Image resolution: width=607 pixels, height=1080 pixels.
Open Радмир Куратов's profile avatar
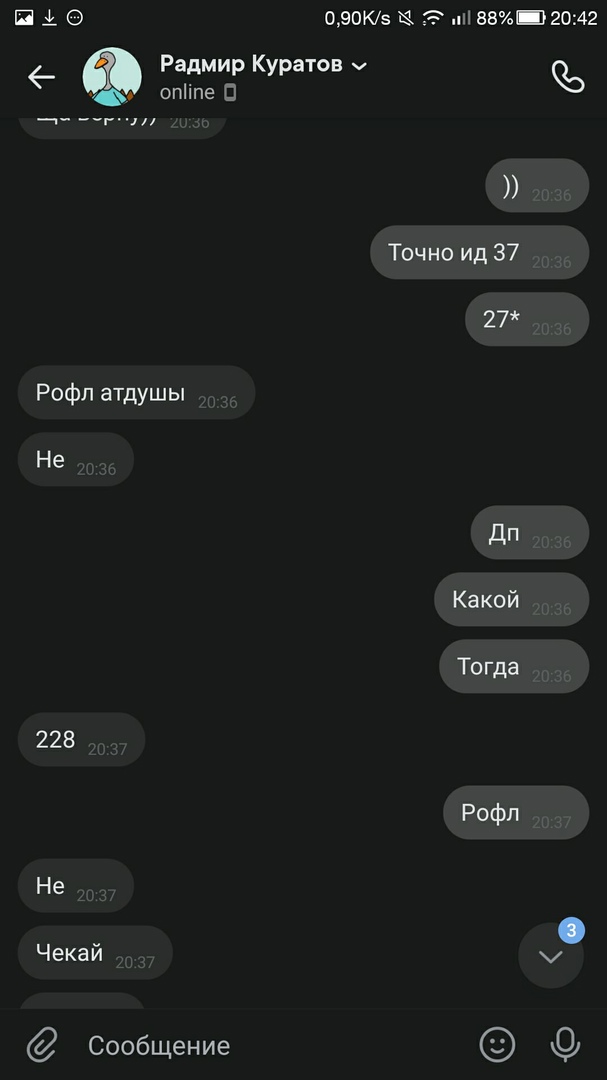point(111,77)
